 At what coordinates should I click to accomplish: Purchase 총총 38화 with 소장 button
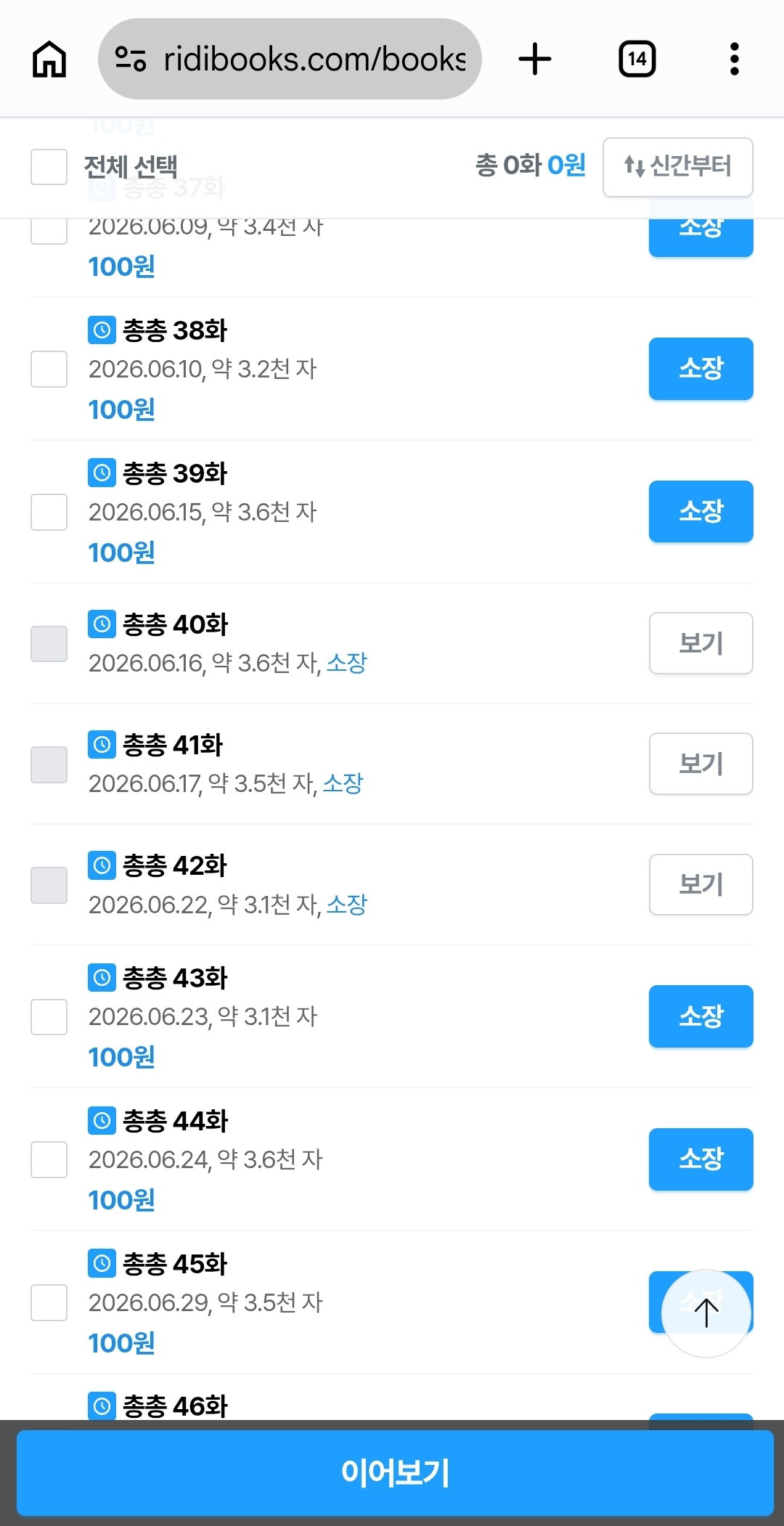[701, 369]
